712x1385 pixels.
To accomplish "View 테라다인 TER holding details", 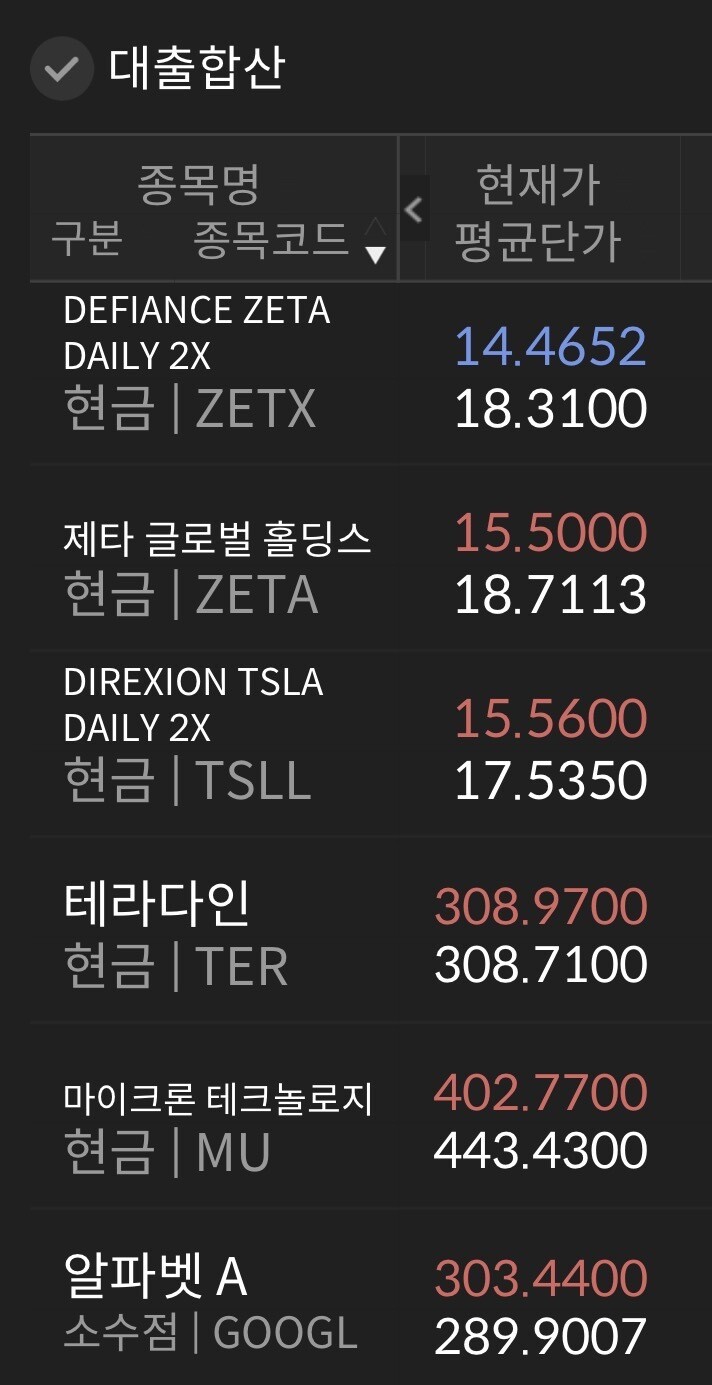I will click(x=356, y=930).
